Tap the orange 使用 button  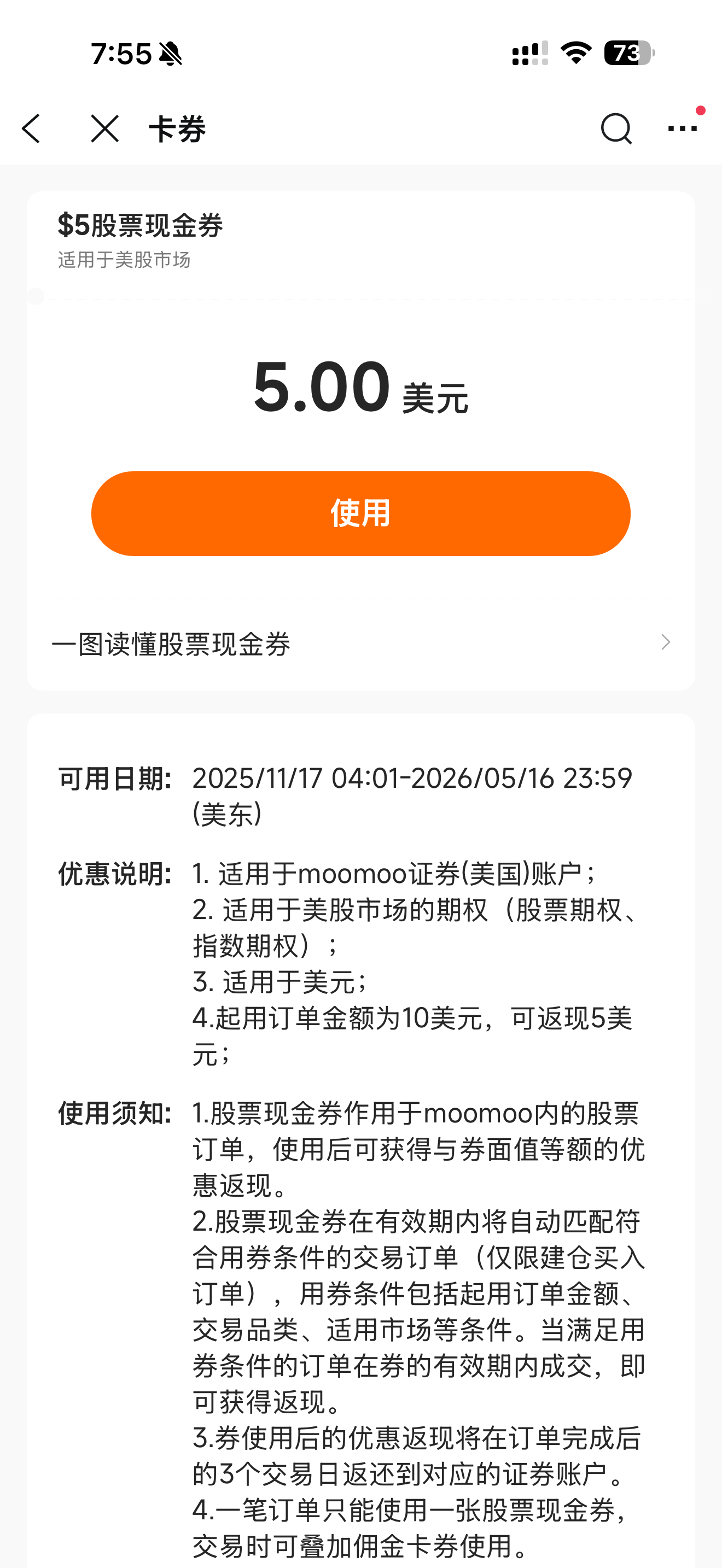coord(360,513)
